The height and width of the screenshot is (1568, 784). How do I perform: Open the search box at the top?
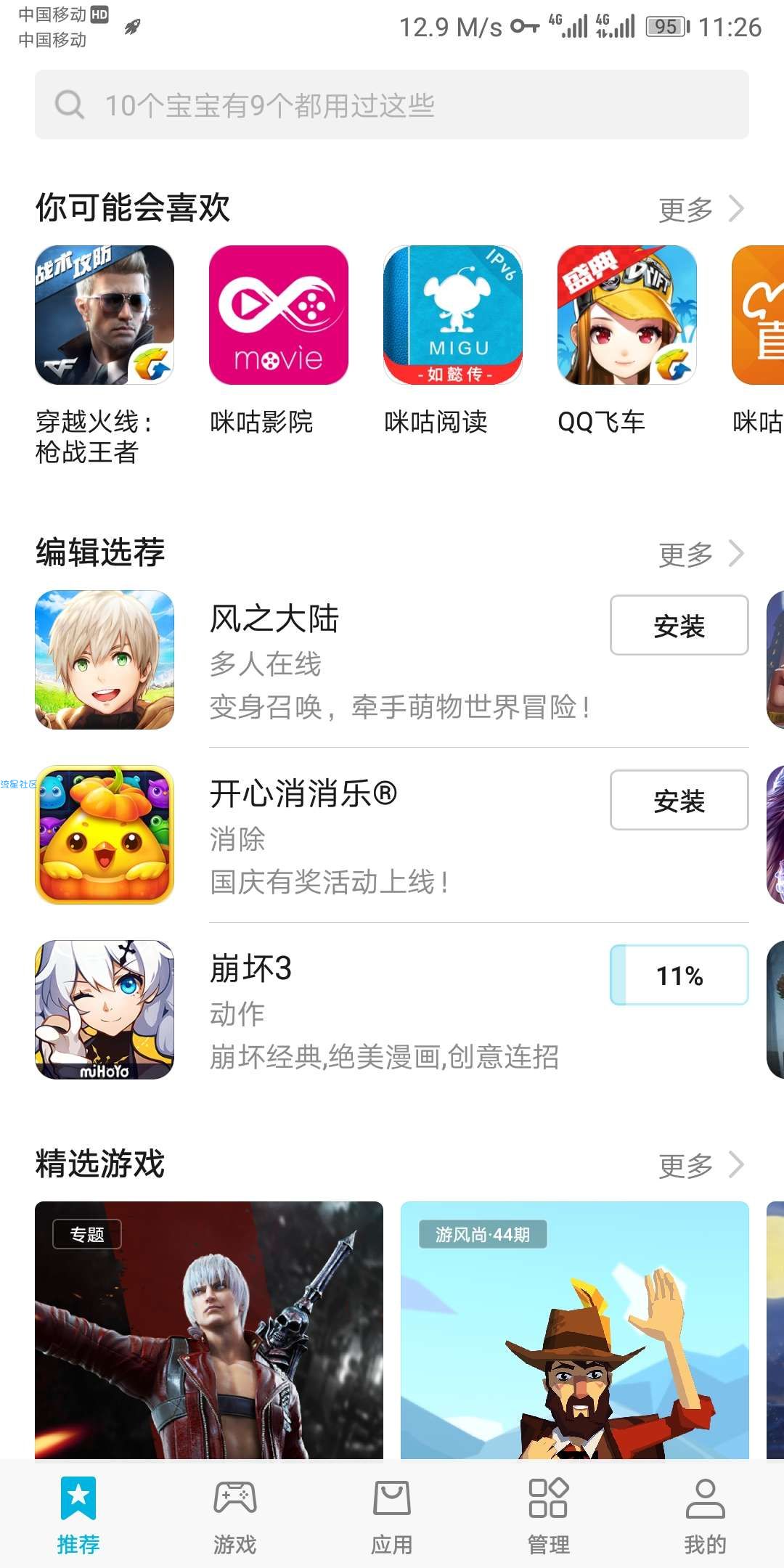392,105
